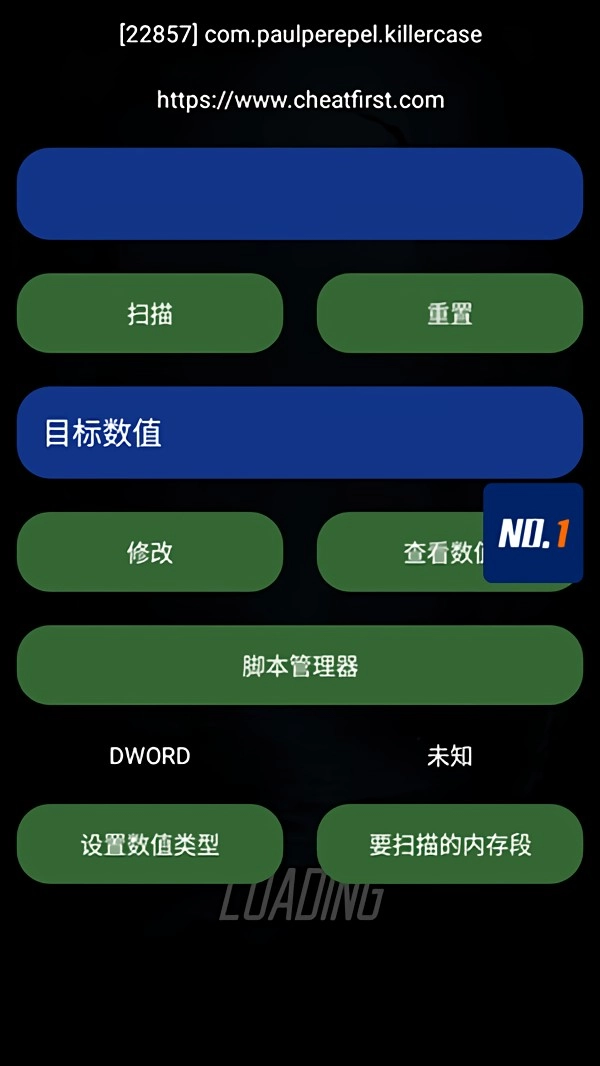Start a scan with the 扫描 button
This screenshot has height=1066, width=600.
pos(150,313)
